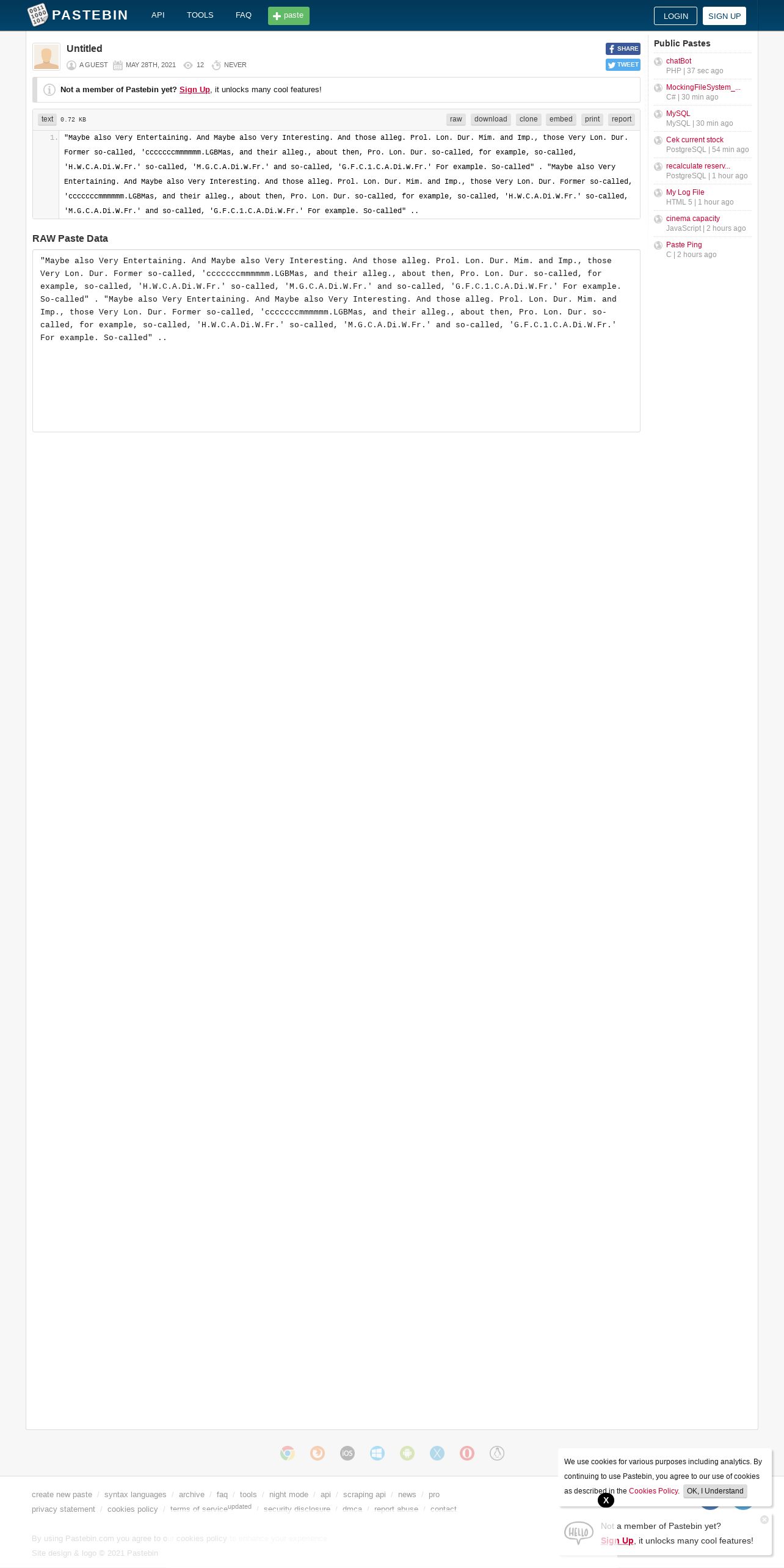Create a new paste with the green button
784x1568 pixels.
[289, 16]
